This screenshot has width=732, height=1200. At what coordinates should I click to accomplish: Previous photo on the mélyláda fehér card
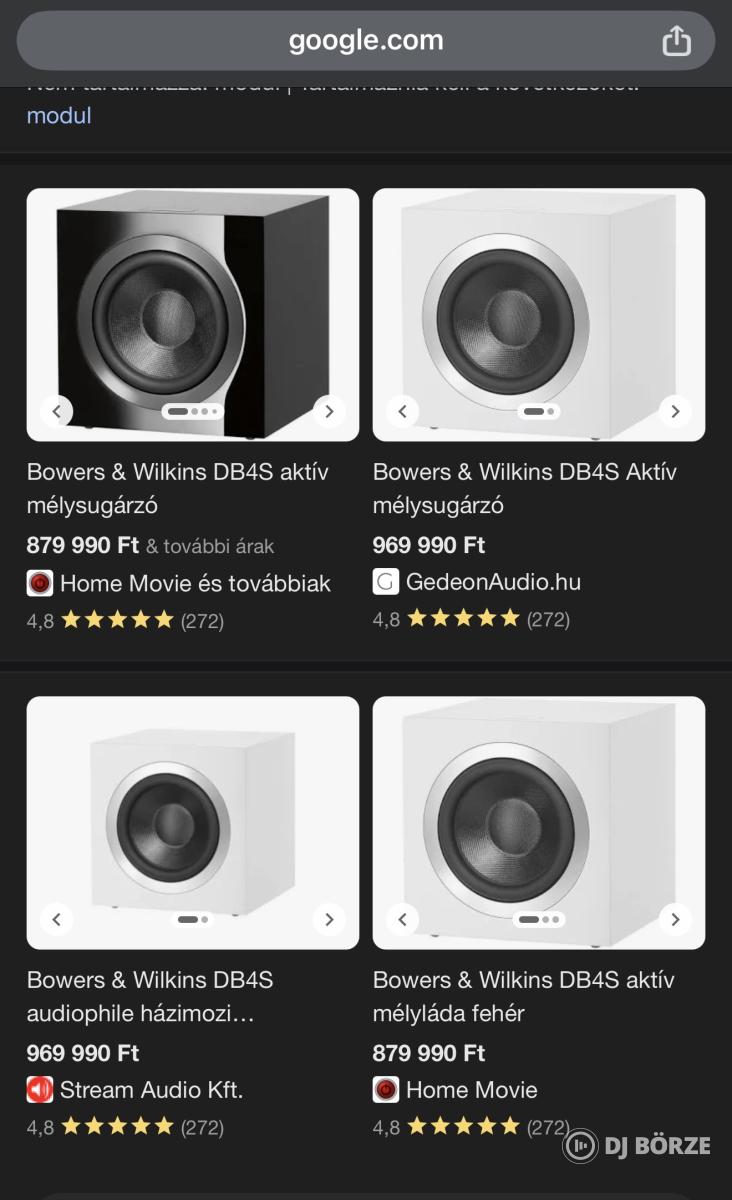[x=403, y=919]
